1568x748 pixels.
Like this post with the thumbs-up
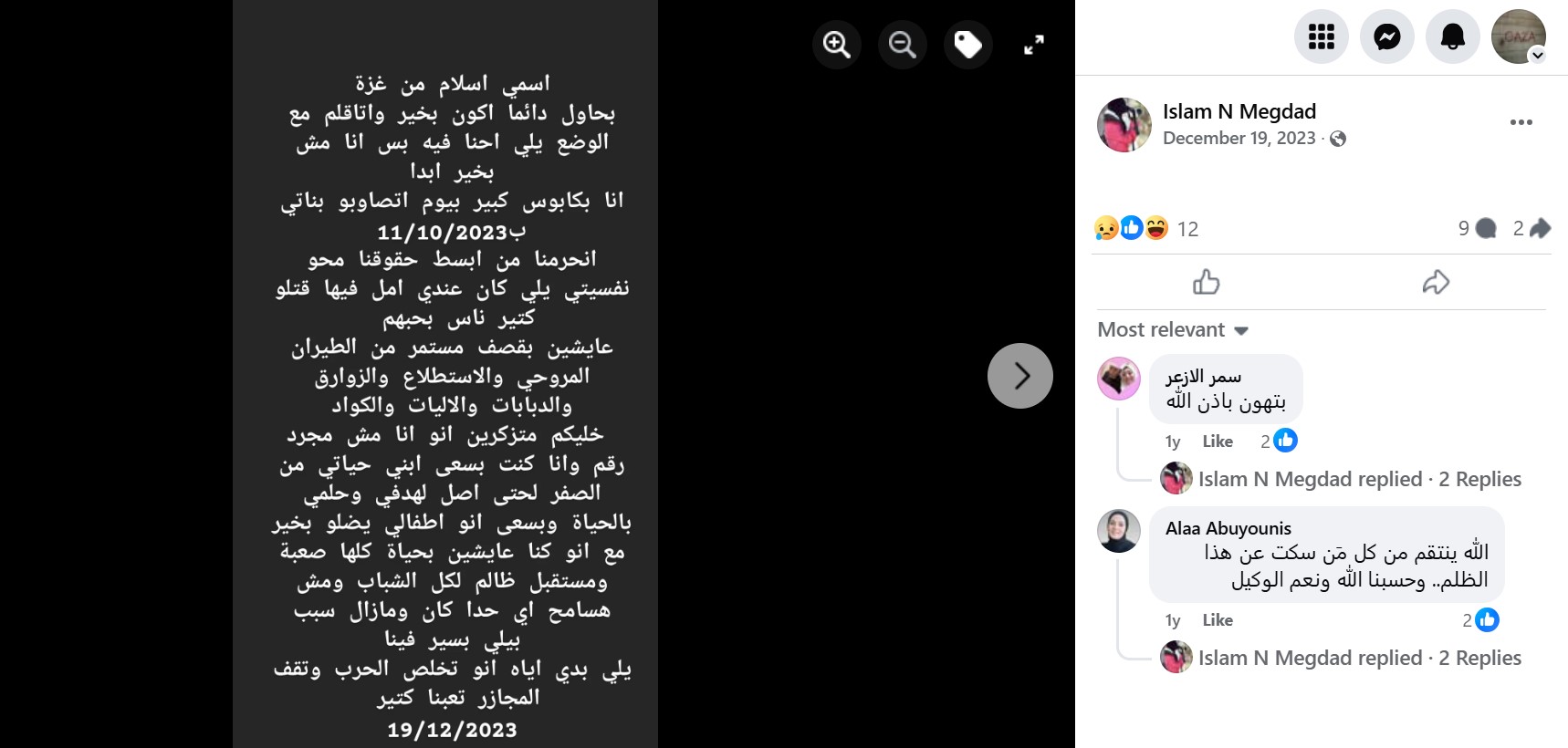(x=1206, y=283)
